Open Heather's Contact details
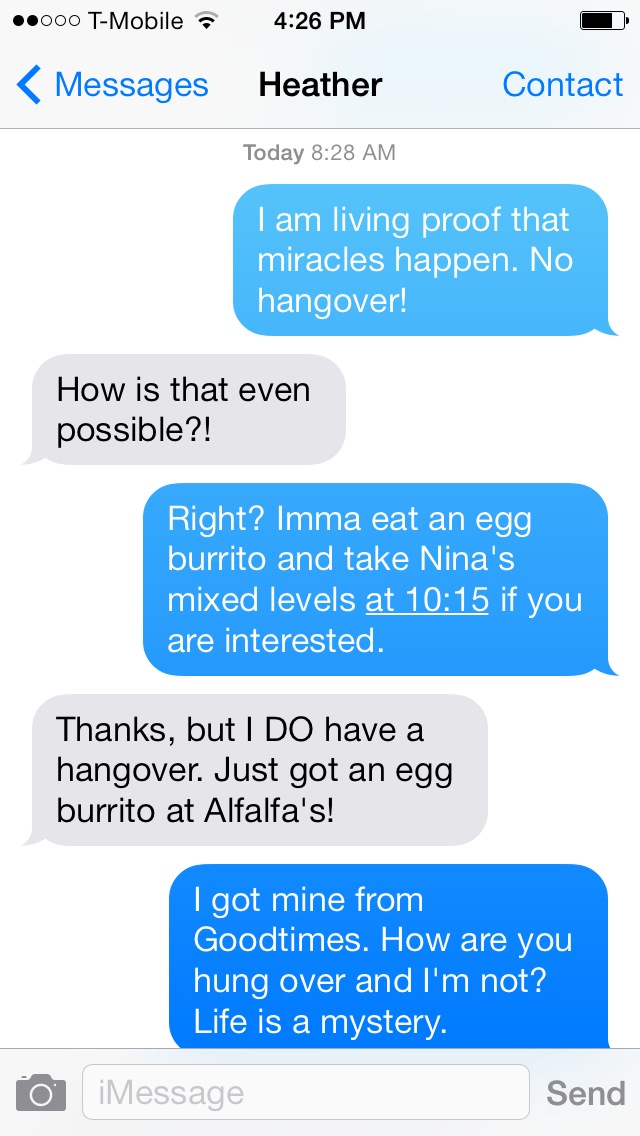Viewport: 640px width, 1136px height. (562, 85)
